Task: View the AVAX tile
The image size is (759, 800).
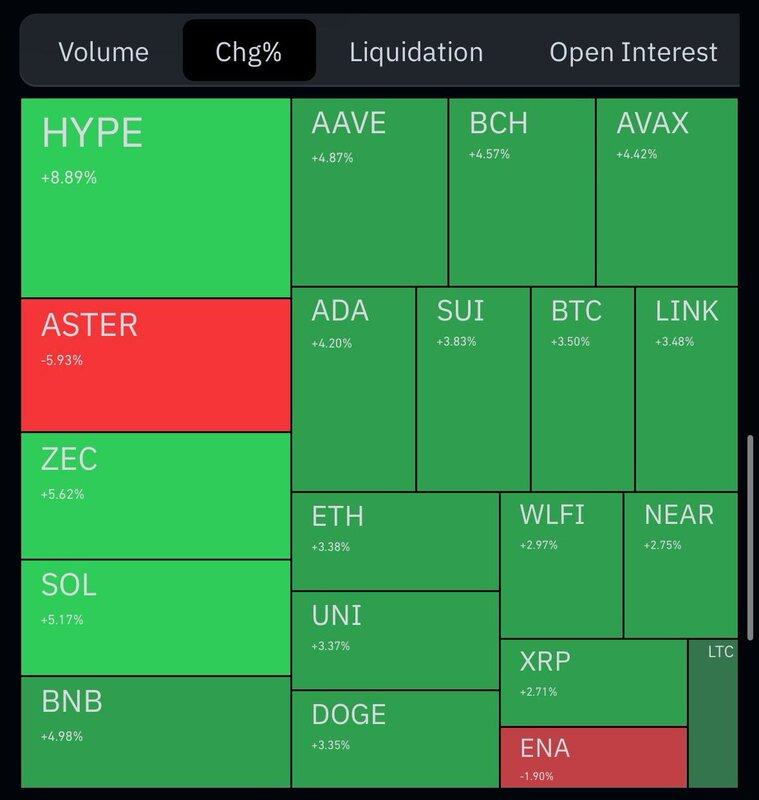Action: coord(667,192)
